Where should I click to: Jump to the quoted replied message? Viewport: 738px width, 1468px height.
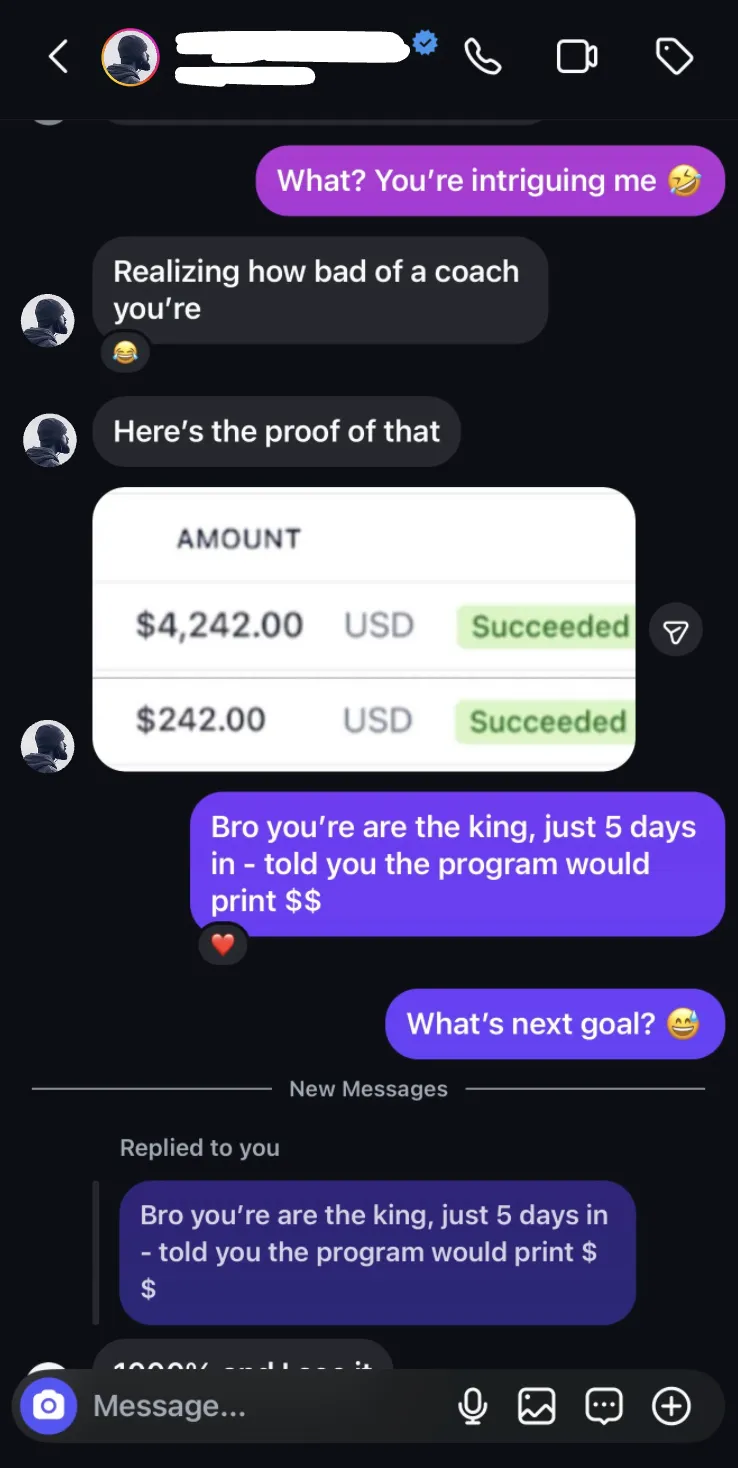tap(377, 1252)
